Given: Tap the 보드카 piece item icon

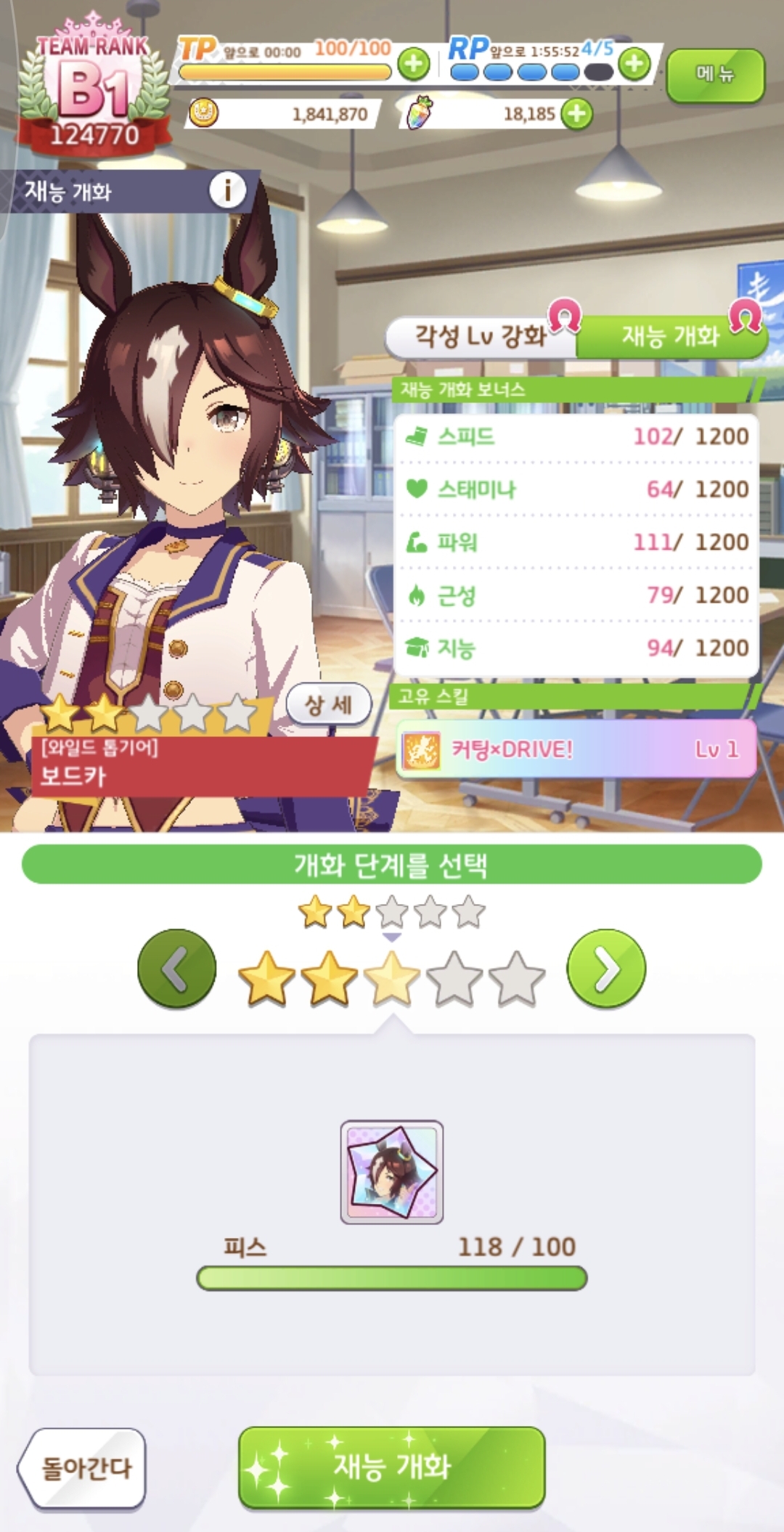Looking at the screenshot, I should (392, 1172).
